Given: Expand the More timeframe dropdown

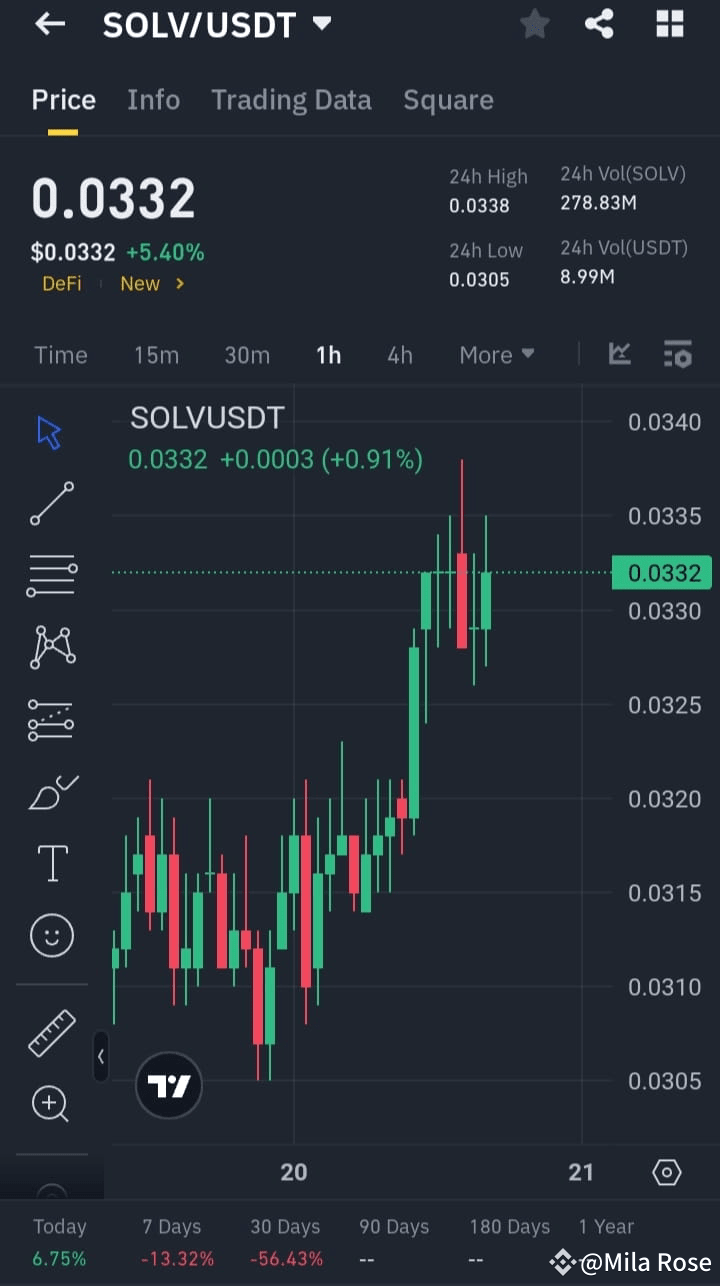Looking at the screenshot, I should pyautogui.click(x=496, y=354).
